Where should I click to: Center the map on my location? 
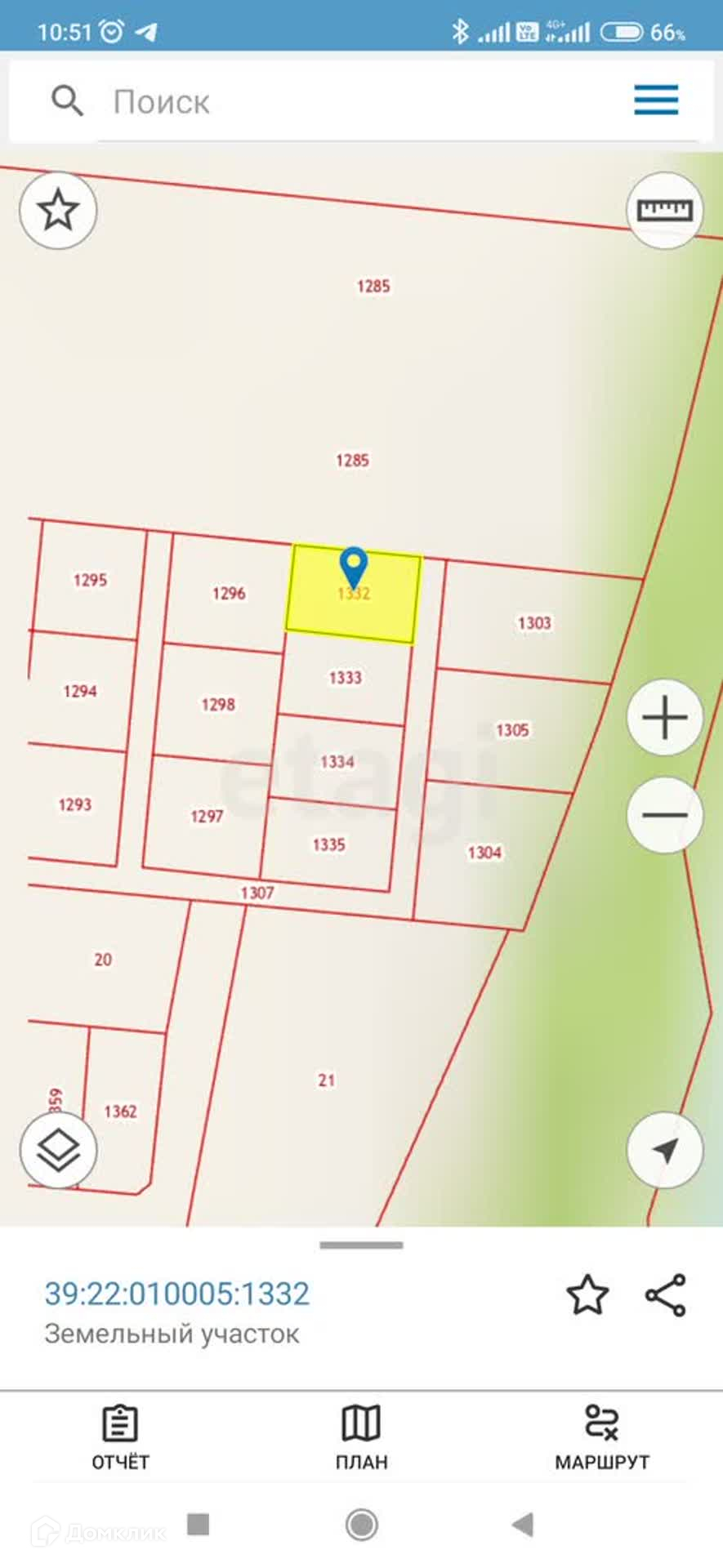(x=665, y=1150)
